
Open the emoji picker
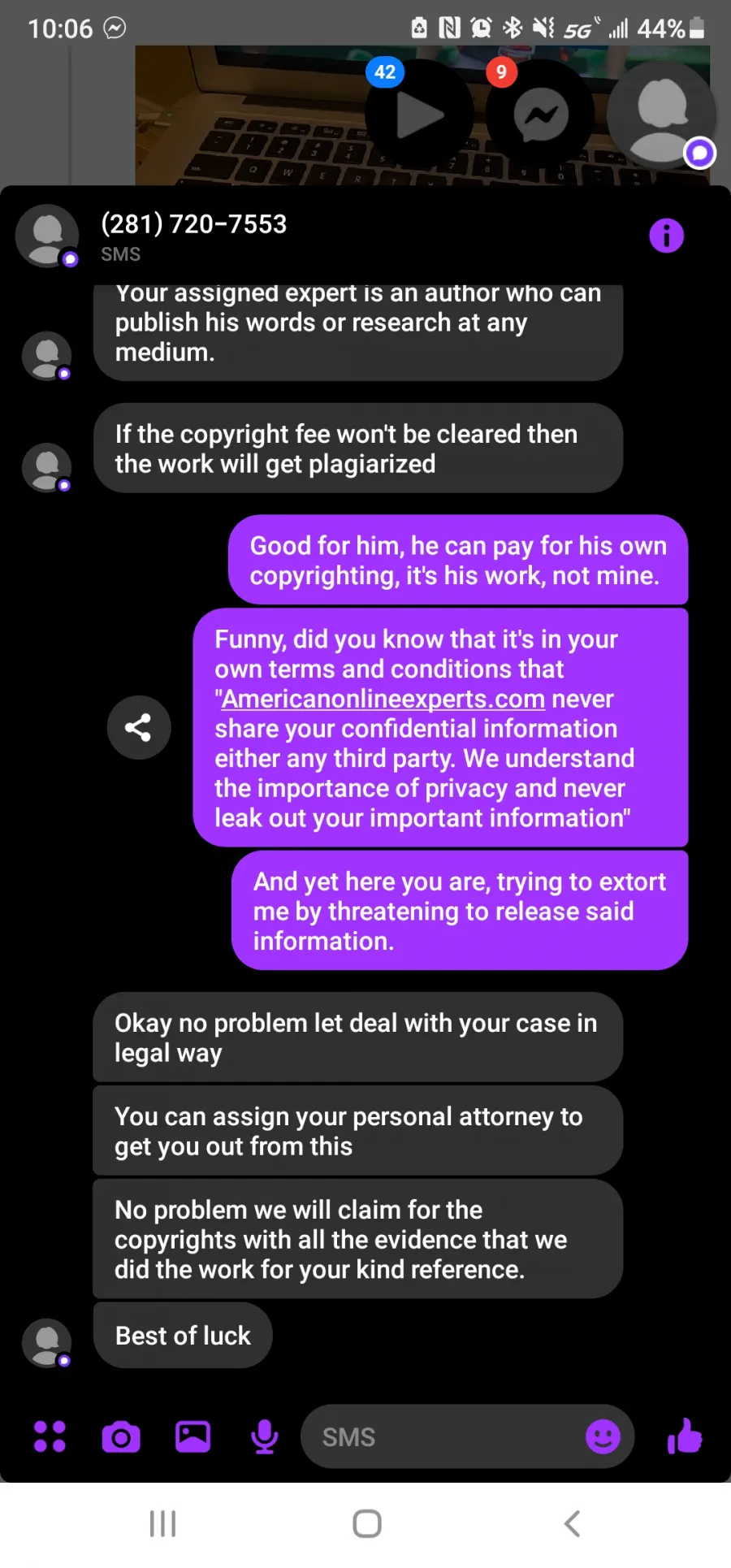tap(603, 1436)
